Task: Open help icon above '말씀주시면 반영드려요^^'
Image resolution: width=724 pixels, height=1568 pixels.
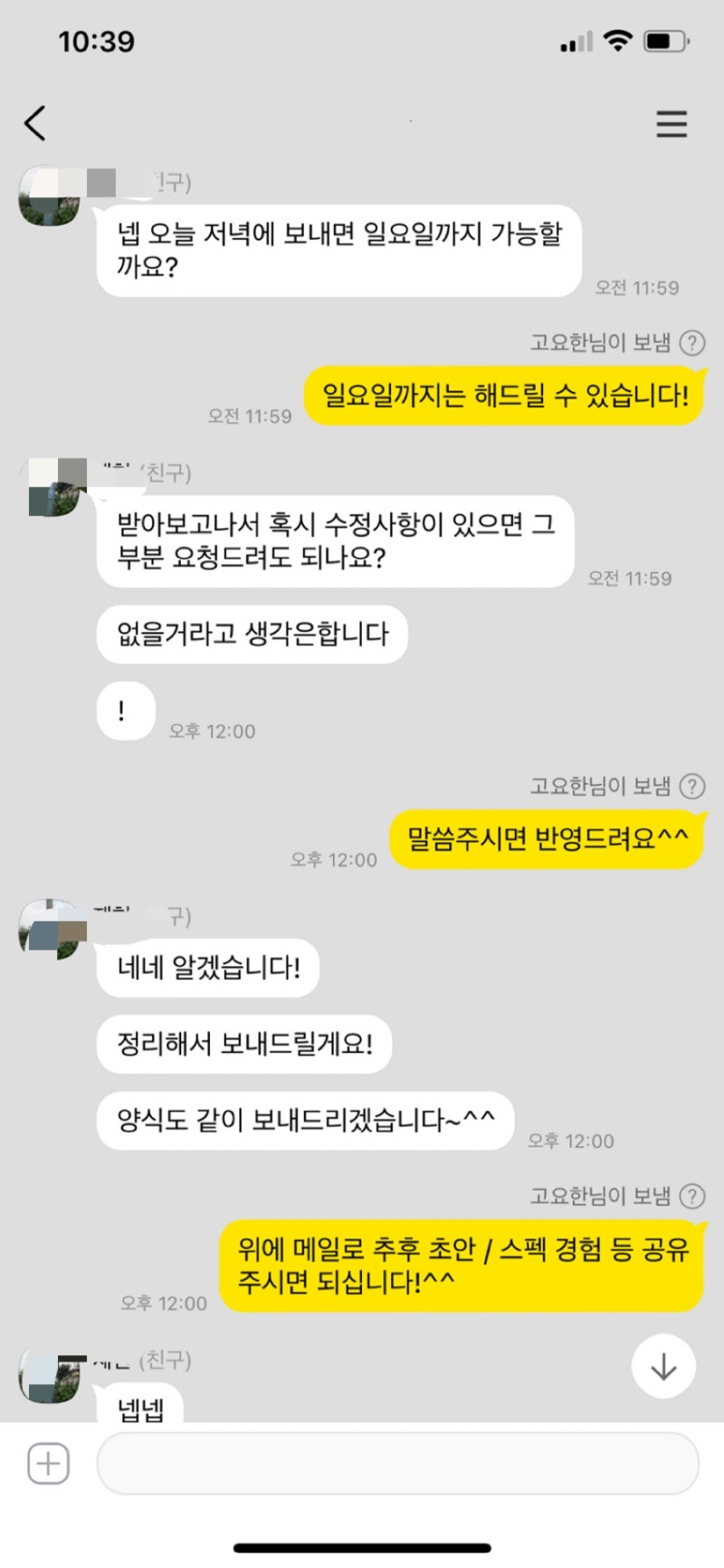Action: point(692,787)
